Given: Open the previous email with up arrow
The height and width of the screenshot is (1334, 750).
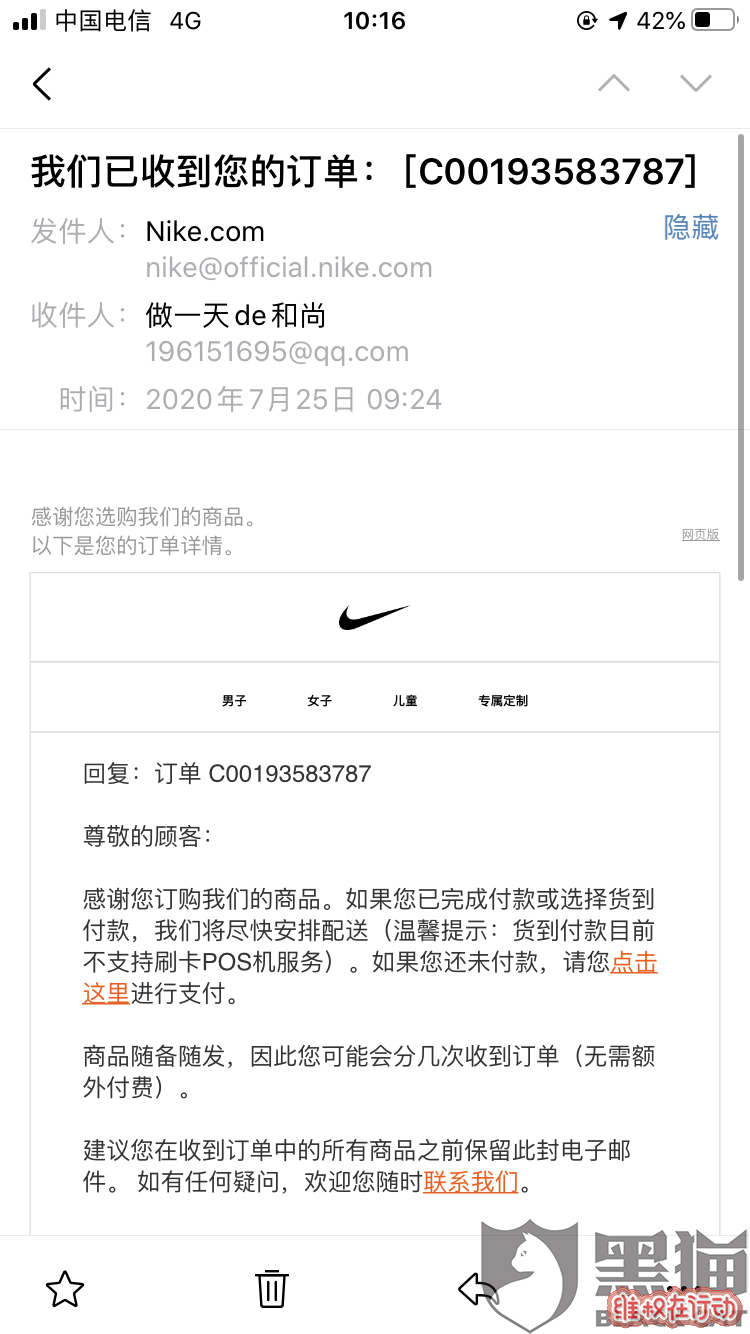Looking at the screenshot, I should [614, 84].
